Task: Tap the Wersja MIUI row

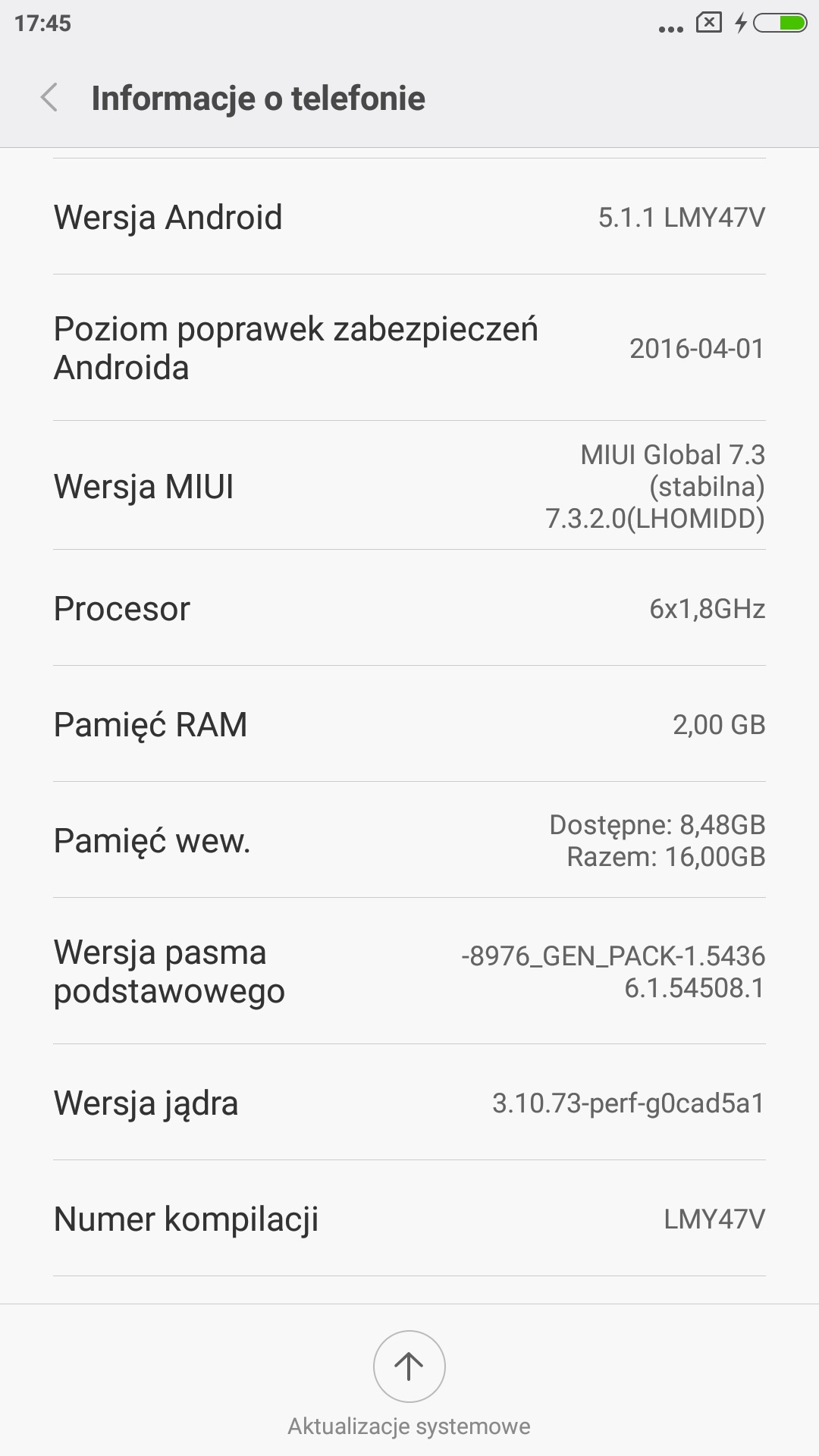Action: pyautogui.click(x=409, y=486)
